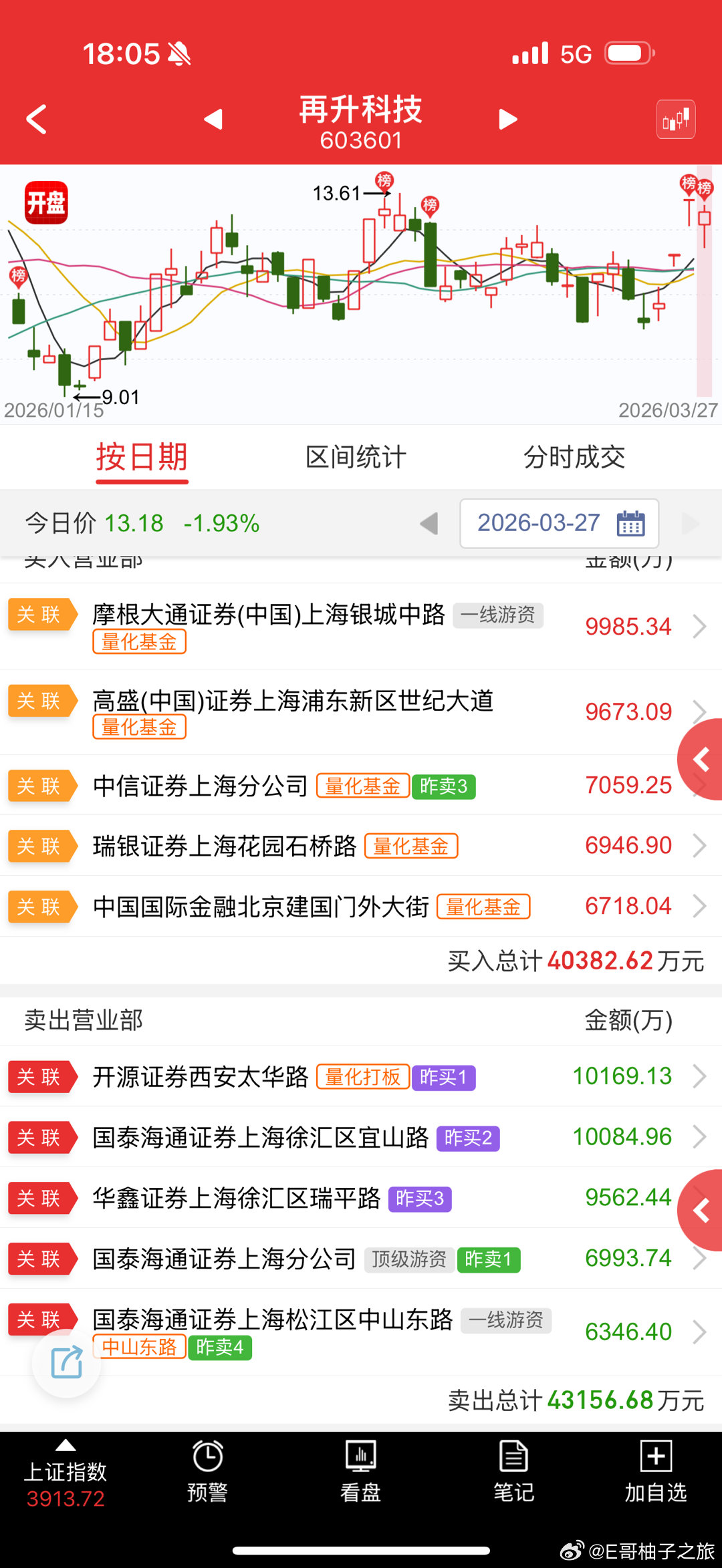
Task: Open the calendar icon next to 2026-03-27
Action: point(631,524)
